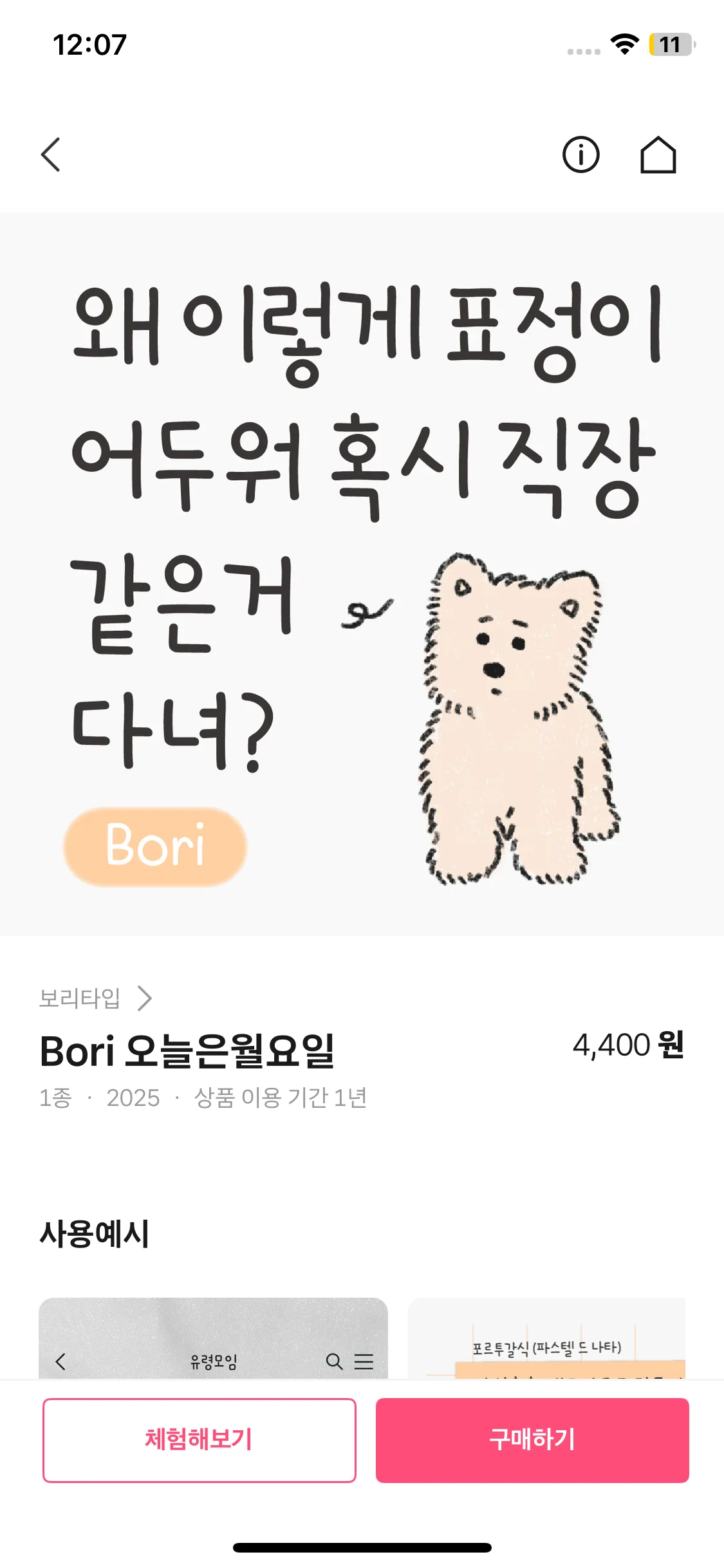The image size is (724, 1568).
Task: Go back to the previous page
Action: 51,154
